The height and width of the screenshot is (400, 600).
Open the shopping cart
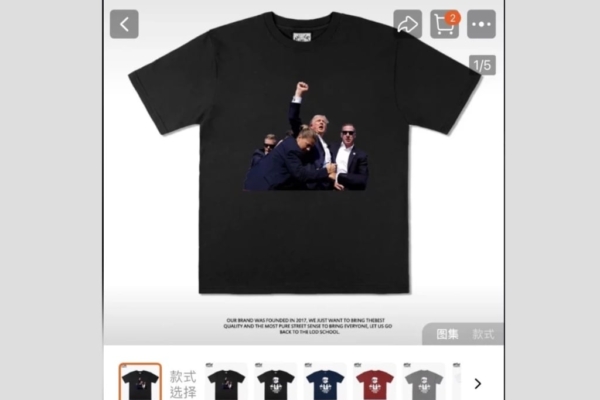(x=445, y=24)
